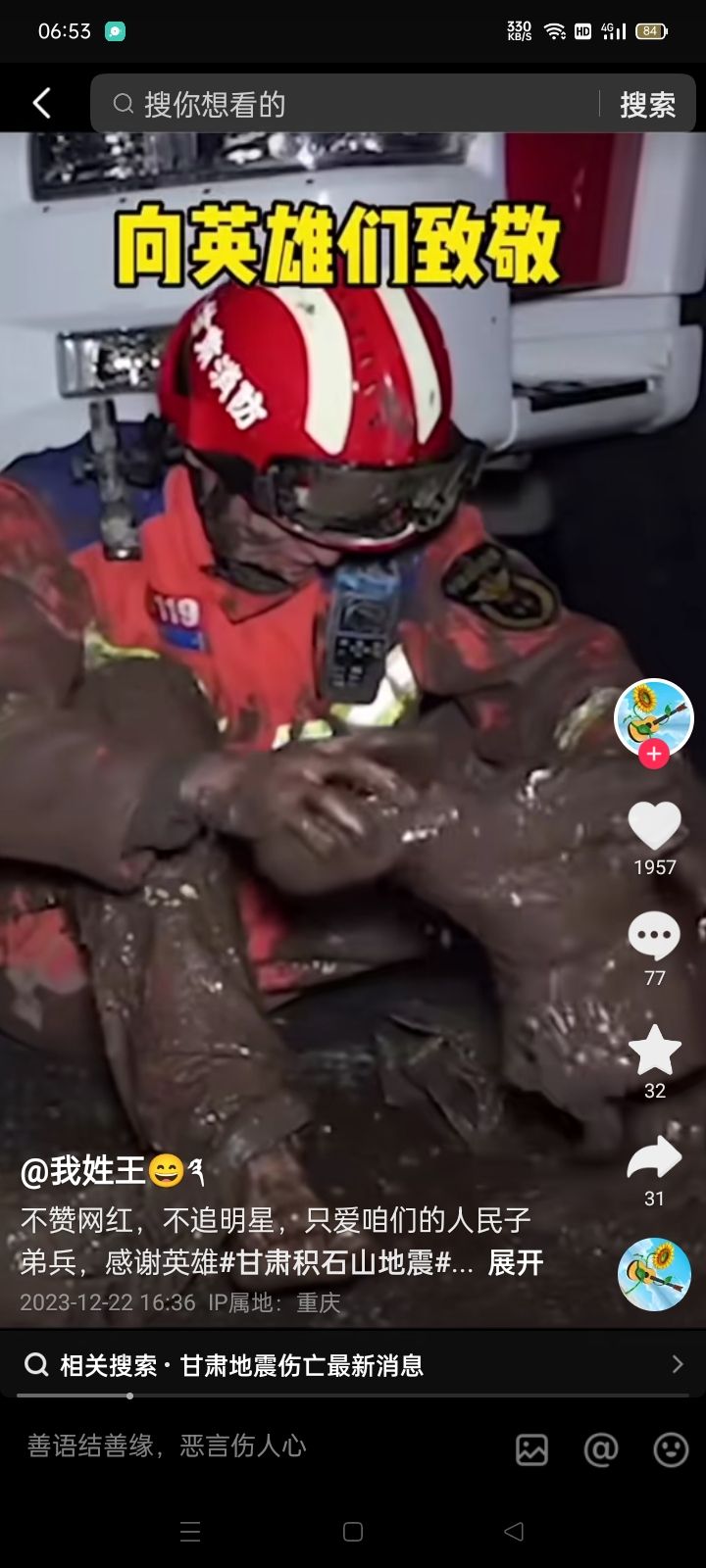The width and height of the screenshot is (706, 1568).
Task: Open the 搜你想看的 search field
Action: pos(343,104)
